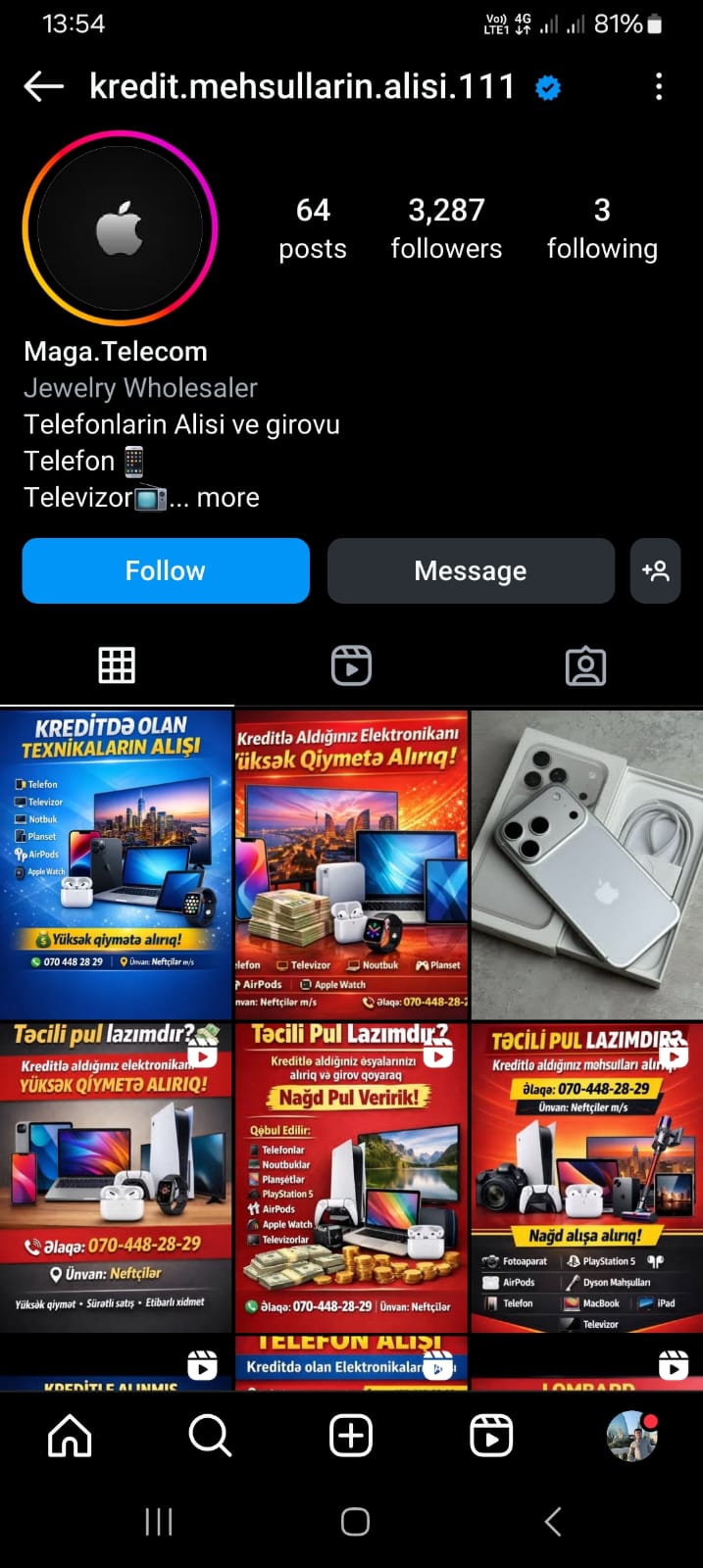Switch to the posts grid tab

click(x=117, y=665)
